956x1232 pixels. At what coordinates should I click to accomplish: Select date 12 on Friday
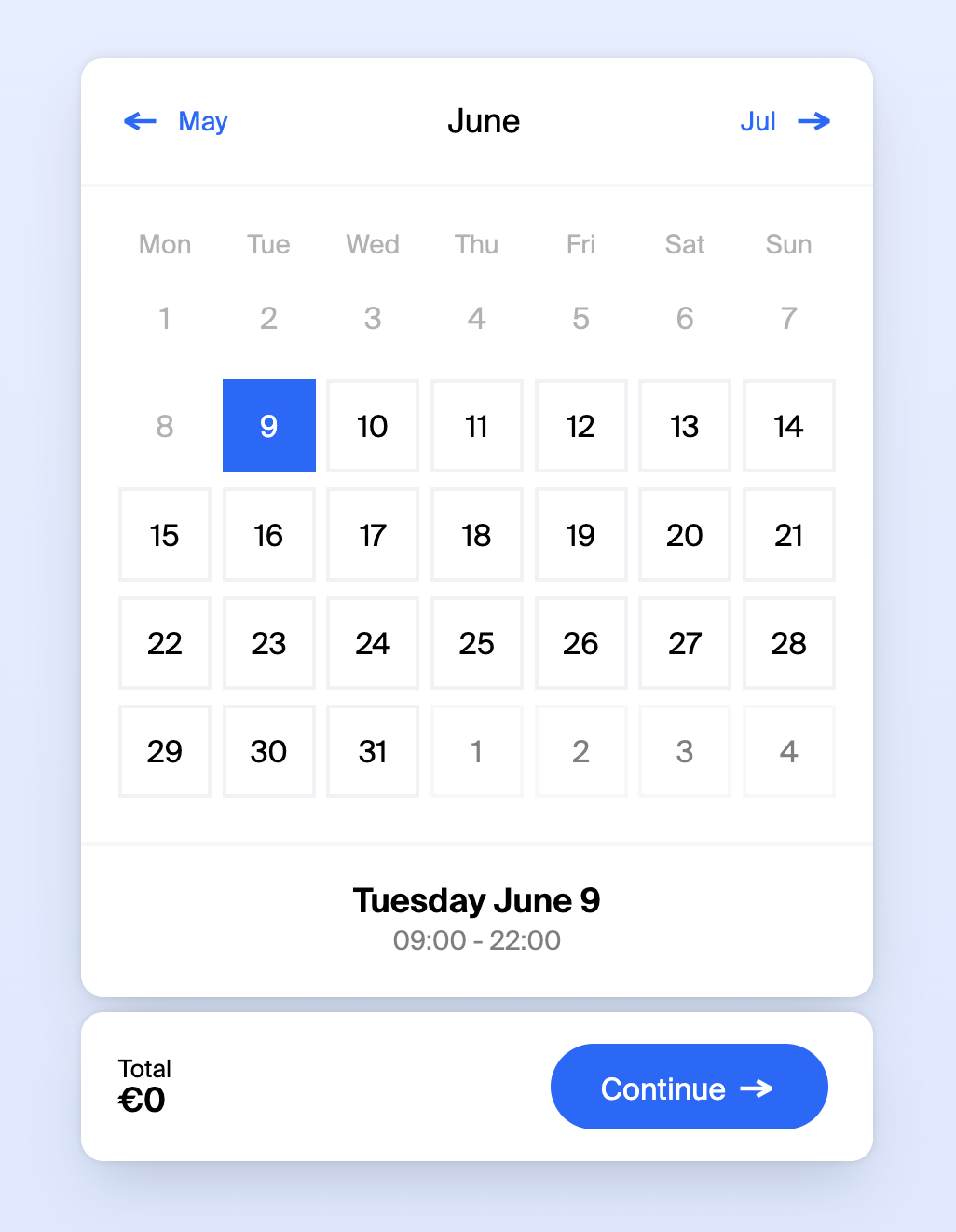[x=580, y=426]
